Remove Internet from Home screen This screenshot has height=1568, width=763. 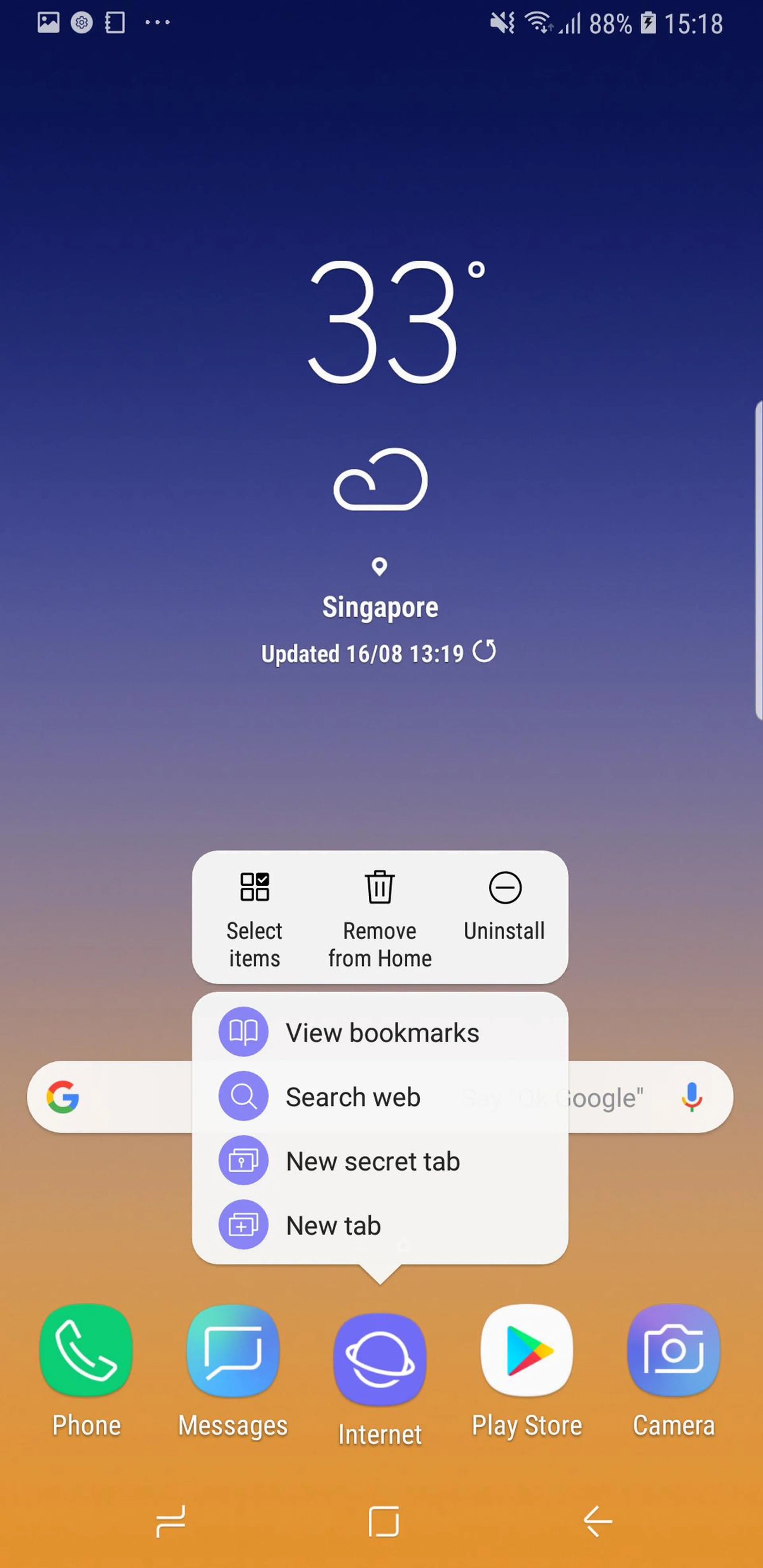380,917
